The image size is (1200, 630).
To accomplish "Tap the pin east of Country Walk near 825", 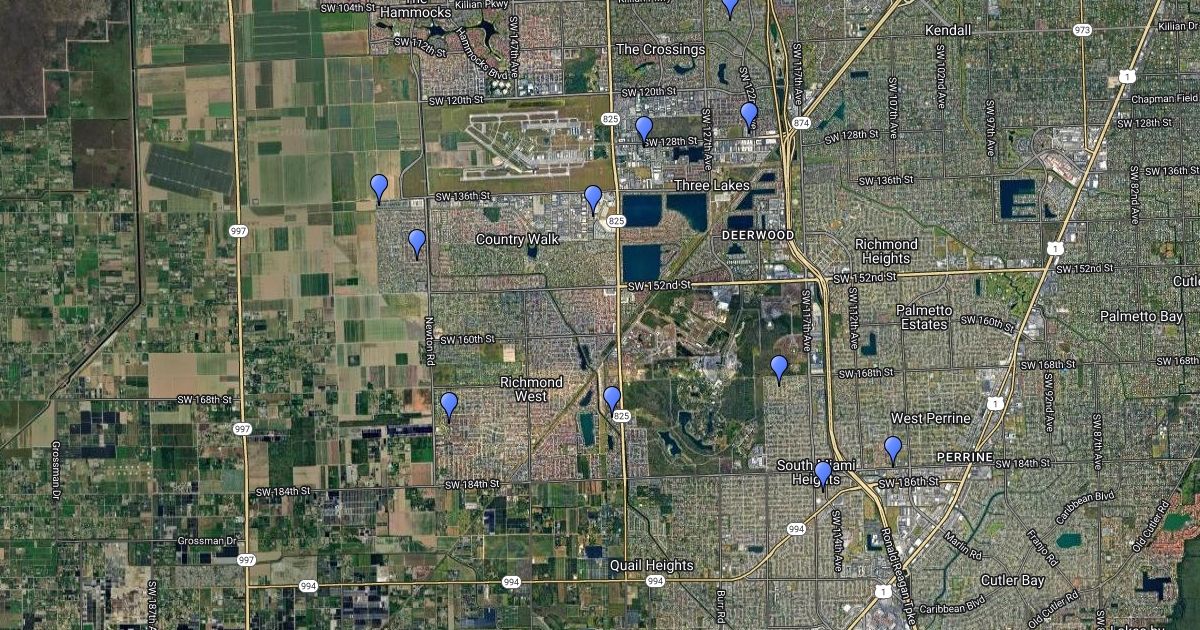I will [593, 199].
